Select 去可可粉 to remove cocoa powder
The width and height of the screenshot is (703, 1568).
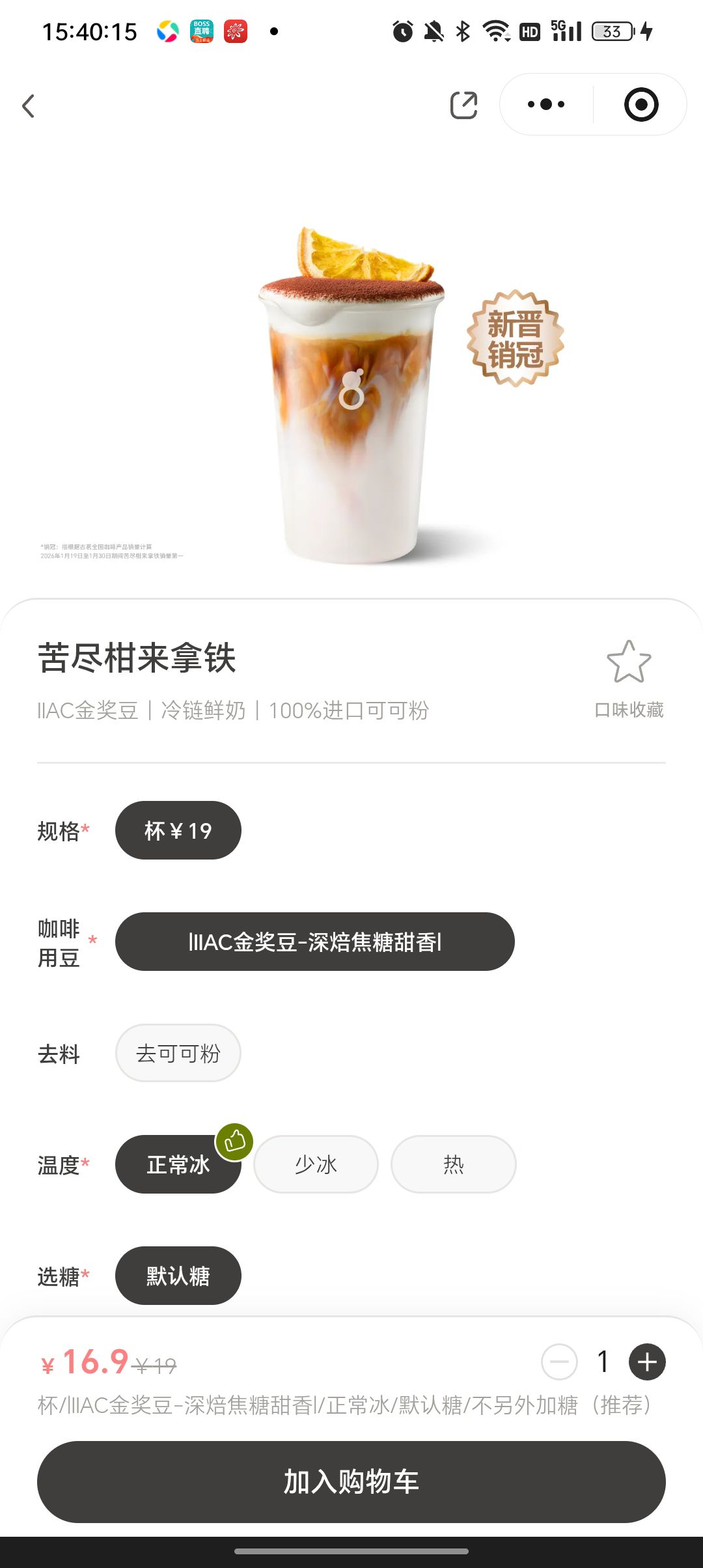[x=178, y=1053]
